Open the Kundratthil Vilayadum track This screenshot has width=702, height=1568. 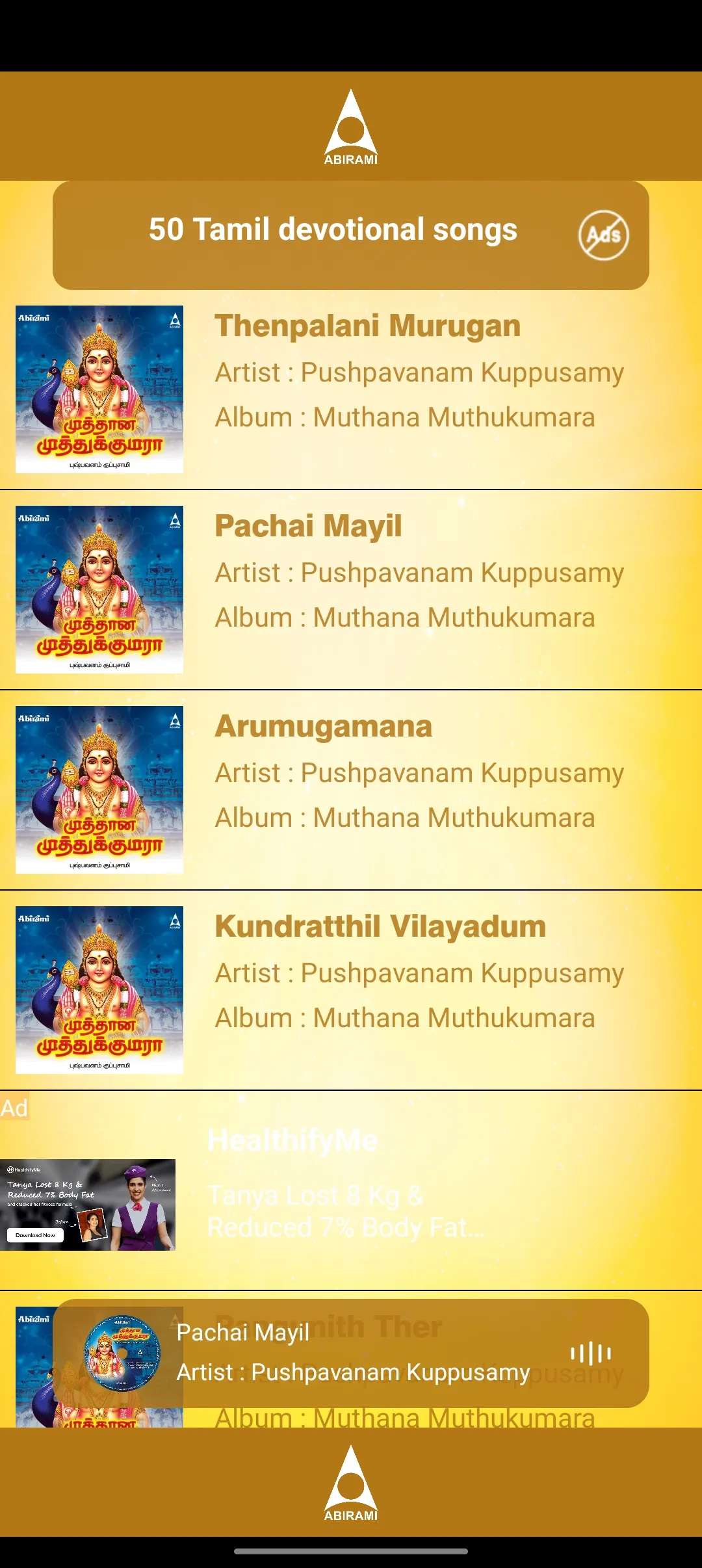351,990
